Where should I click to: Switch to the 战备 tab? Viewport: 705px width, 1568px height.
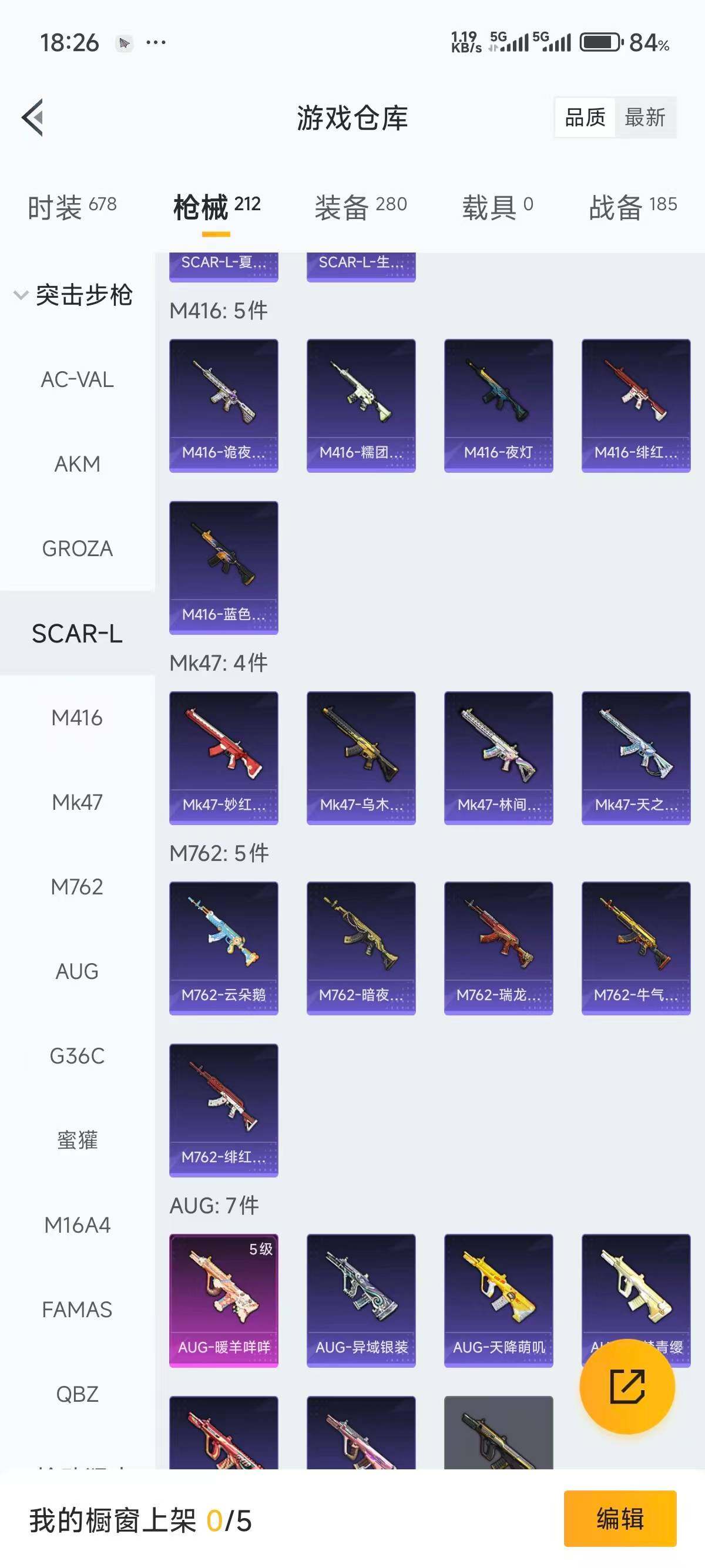click(633, 207)
